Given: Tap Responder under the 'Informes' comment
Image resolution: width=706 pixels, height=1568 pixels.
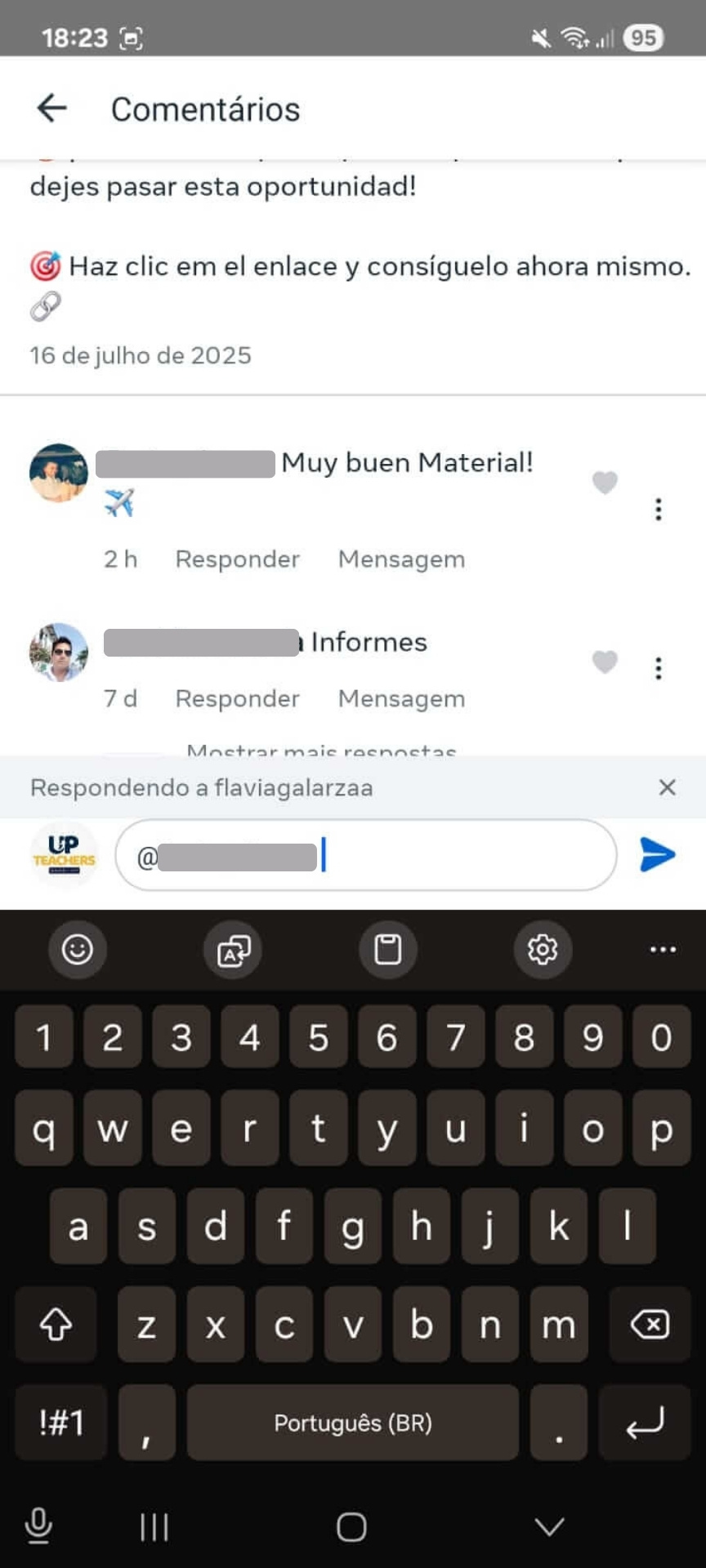Looking at the screenshot, I should tap(237, 699).
